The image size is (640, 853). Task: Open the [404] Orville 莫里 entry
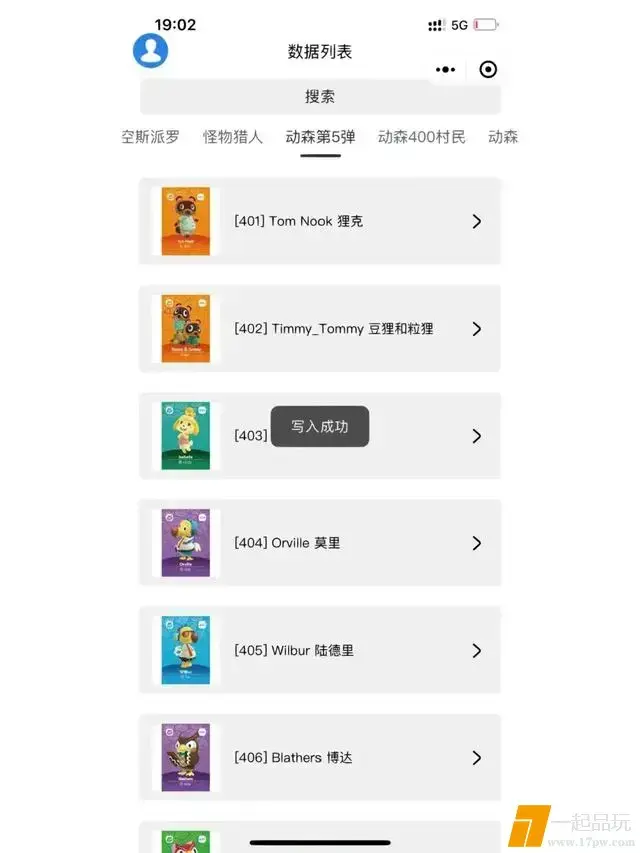pos(320,543)
